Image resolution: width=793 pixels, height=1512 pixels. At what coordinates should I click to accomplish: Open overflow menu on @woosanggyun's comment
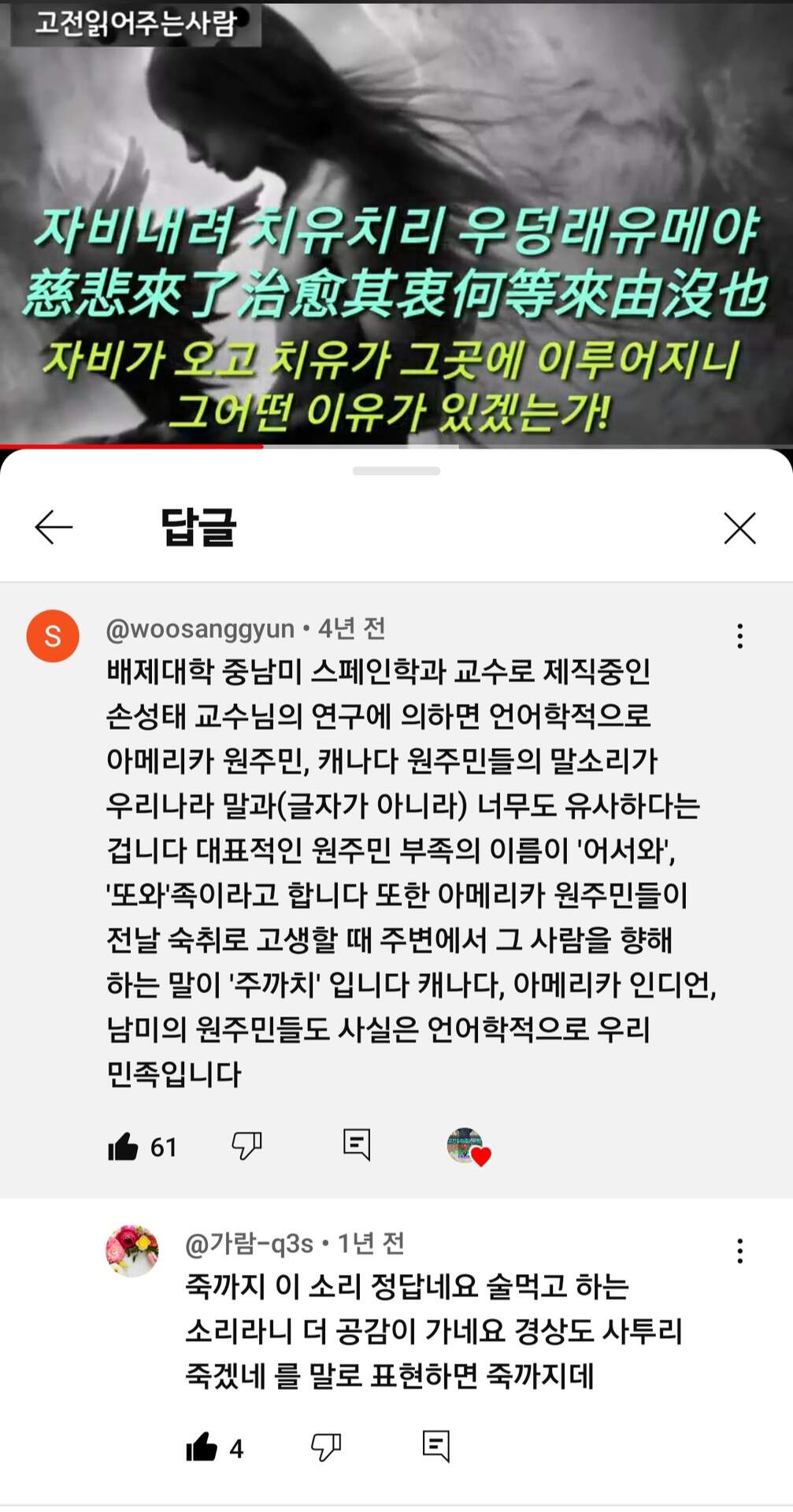[x=739, y=636]
